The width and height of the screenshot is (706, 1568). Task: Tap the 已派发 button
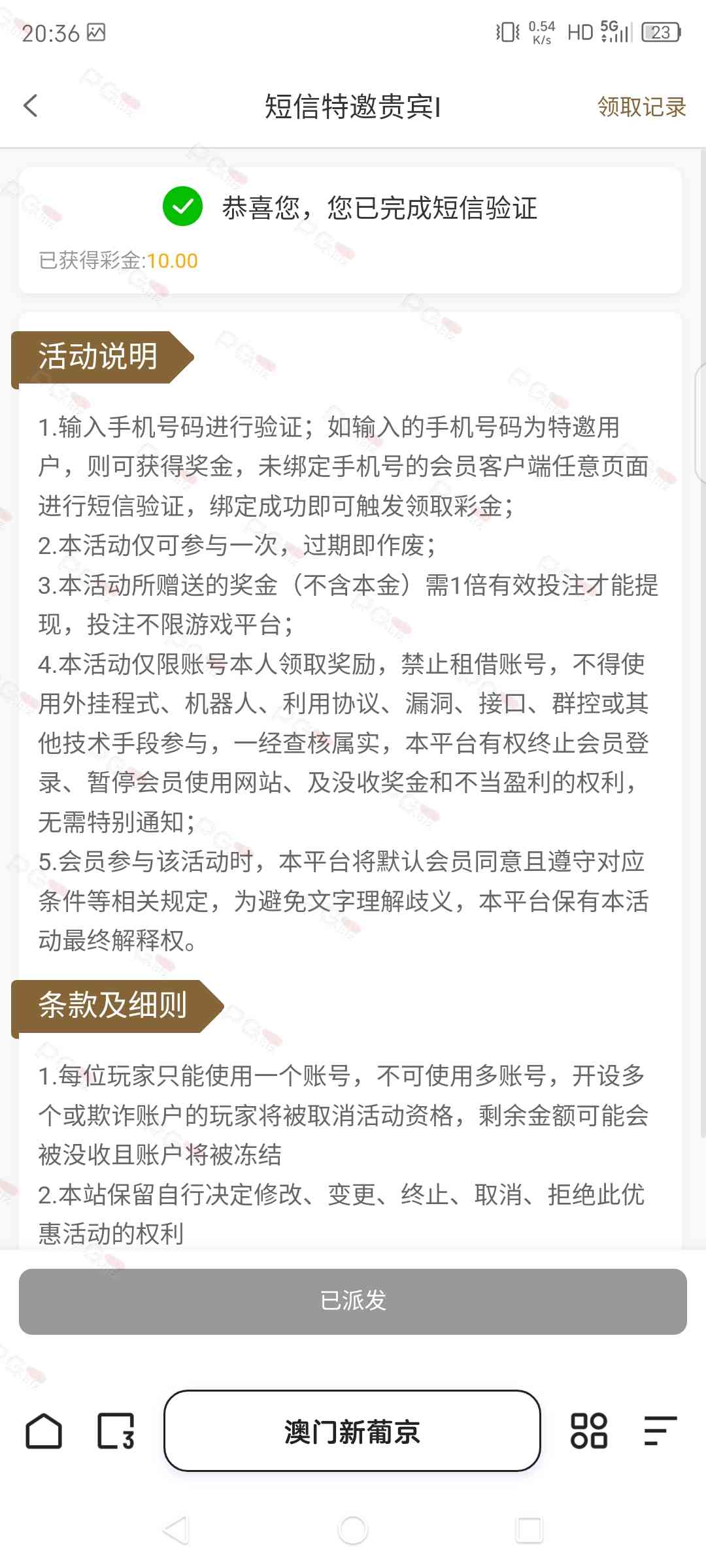click(x=353, y=1301)
